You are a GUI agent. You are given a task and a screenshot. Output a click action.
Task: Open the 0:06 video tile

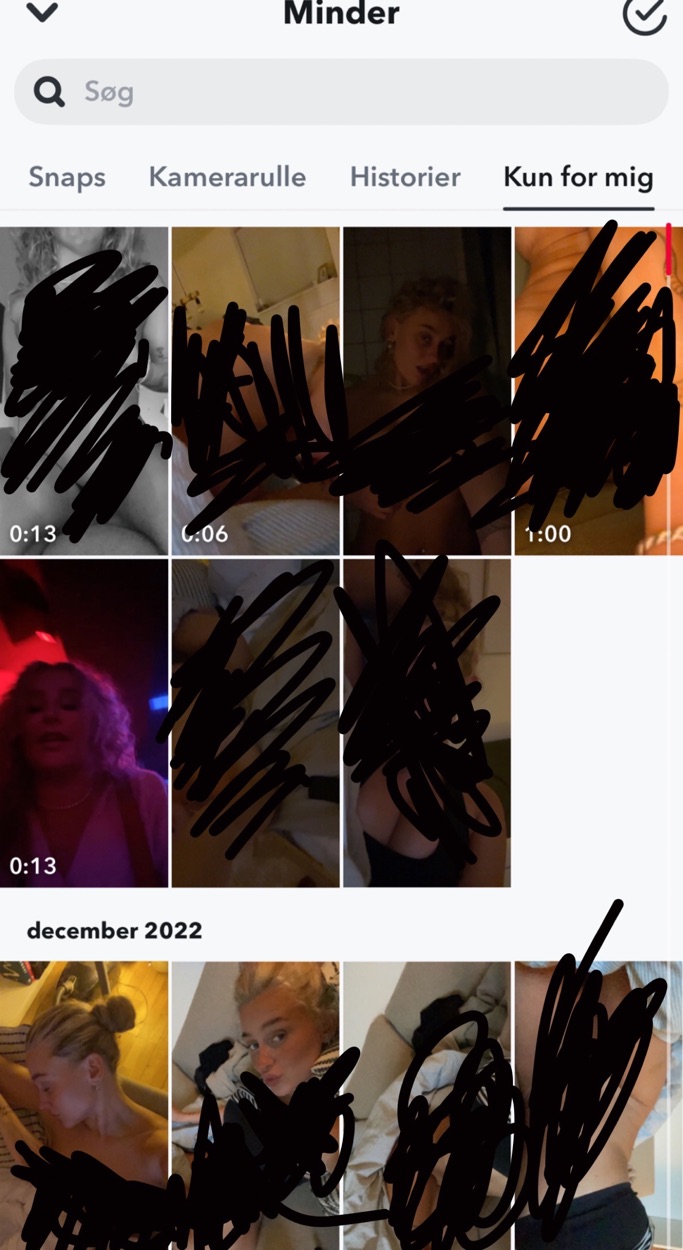coord(256,390)
